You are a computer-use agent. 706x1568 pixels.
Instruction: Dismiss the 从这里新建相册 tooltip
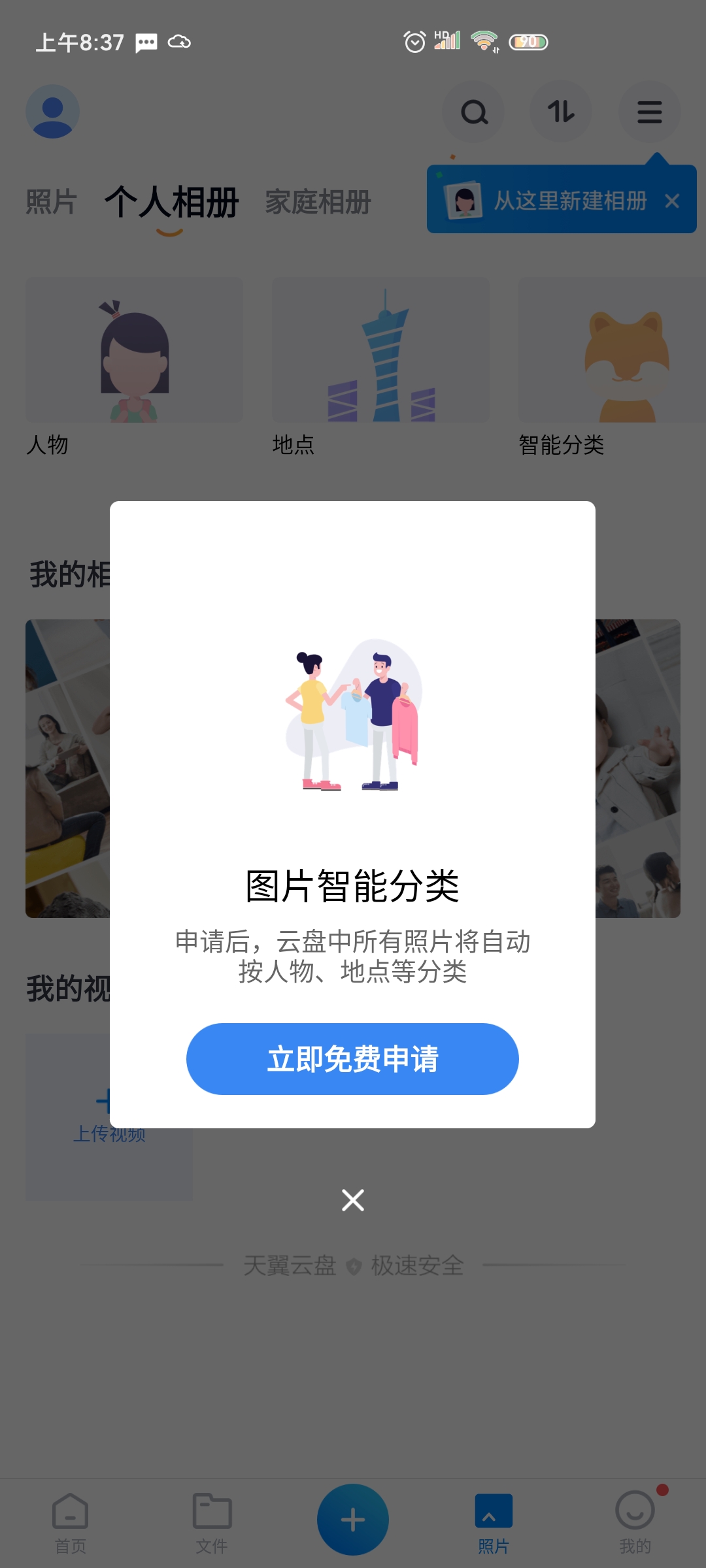[x=672, y=201]
